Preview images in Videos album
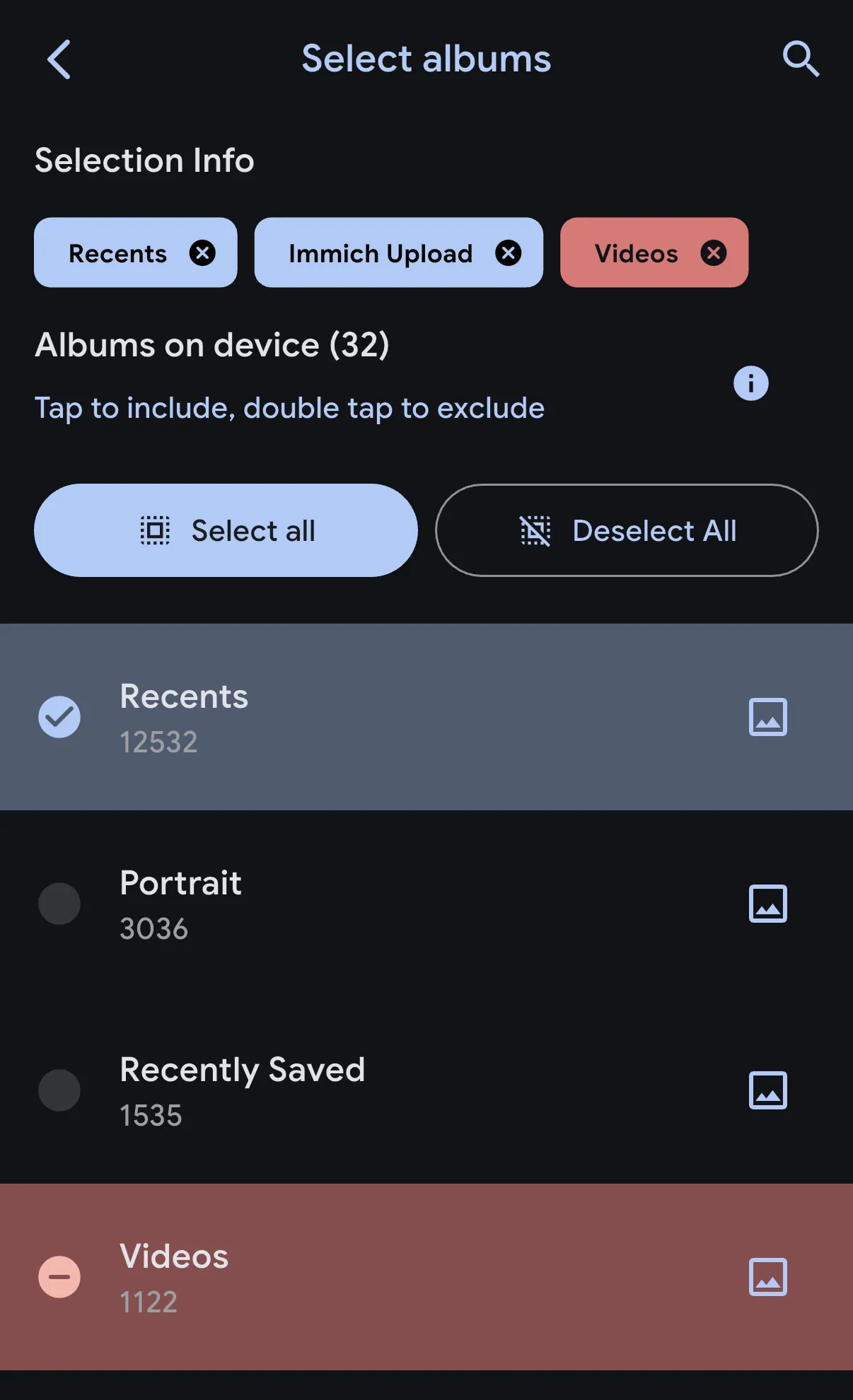Viewport: 853px width, 1400px height. click(x=767, y=1277)
